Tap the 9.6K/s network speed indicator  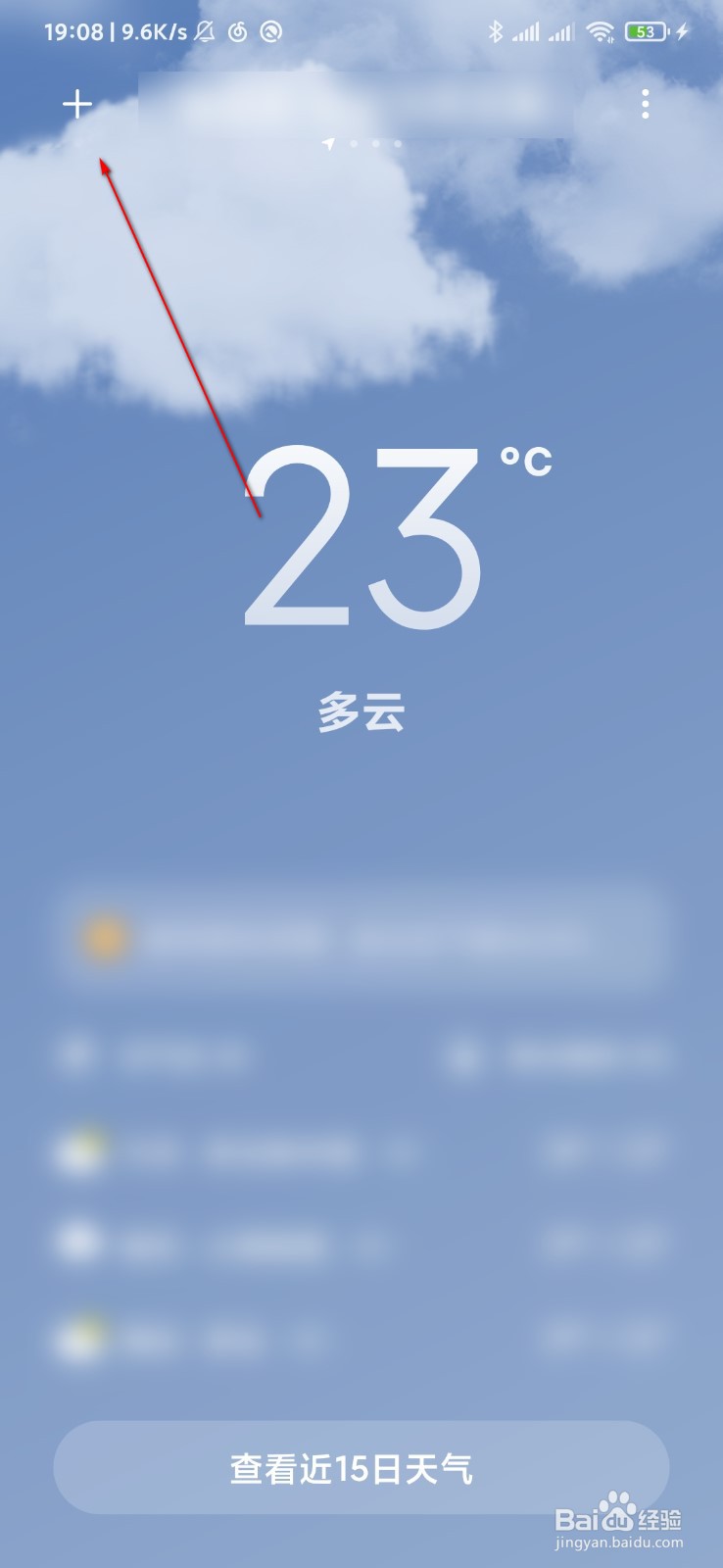coord(149,31)
